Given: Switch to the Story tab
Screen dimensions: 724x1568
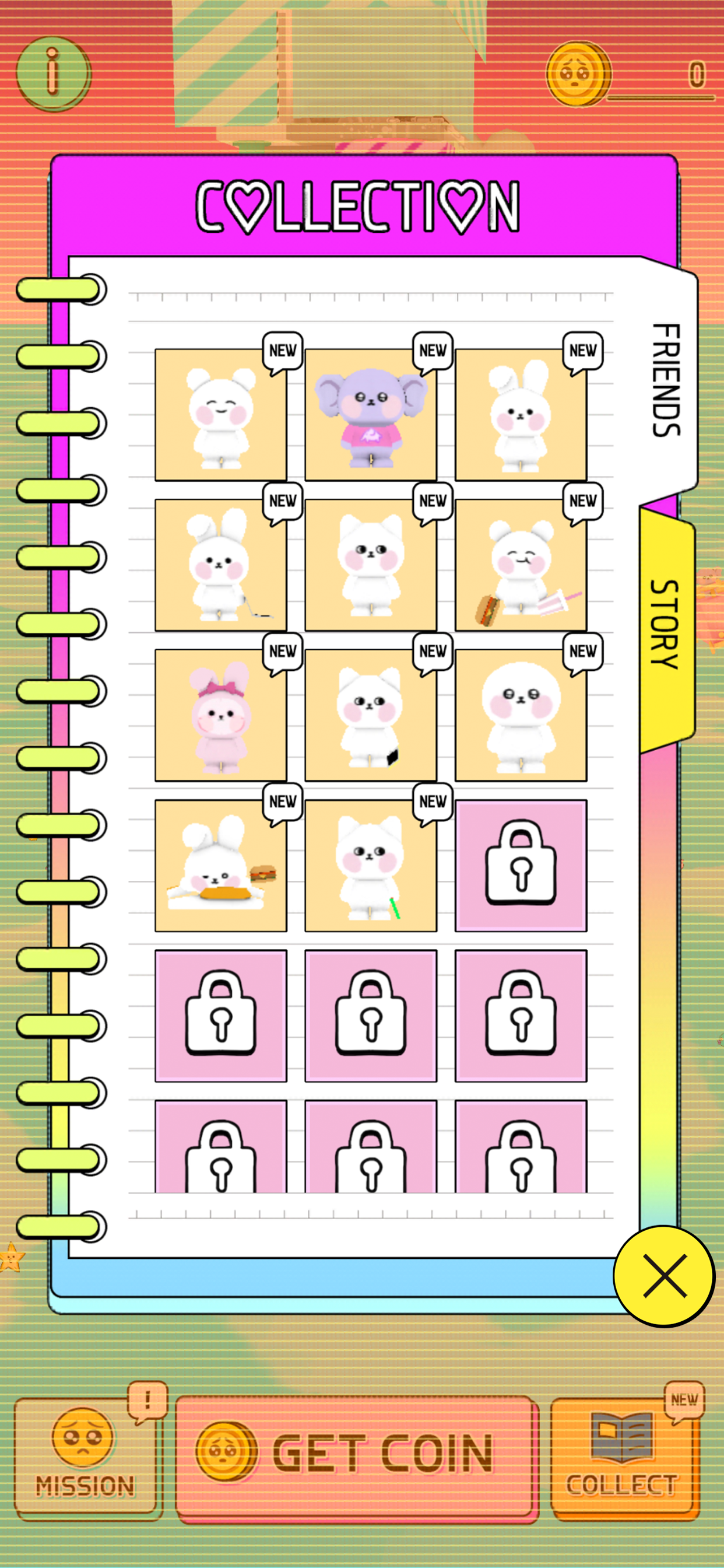Looking at the screenshot, I should 666,625.
